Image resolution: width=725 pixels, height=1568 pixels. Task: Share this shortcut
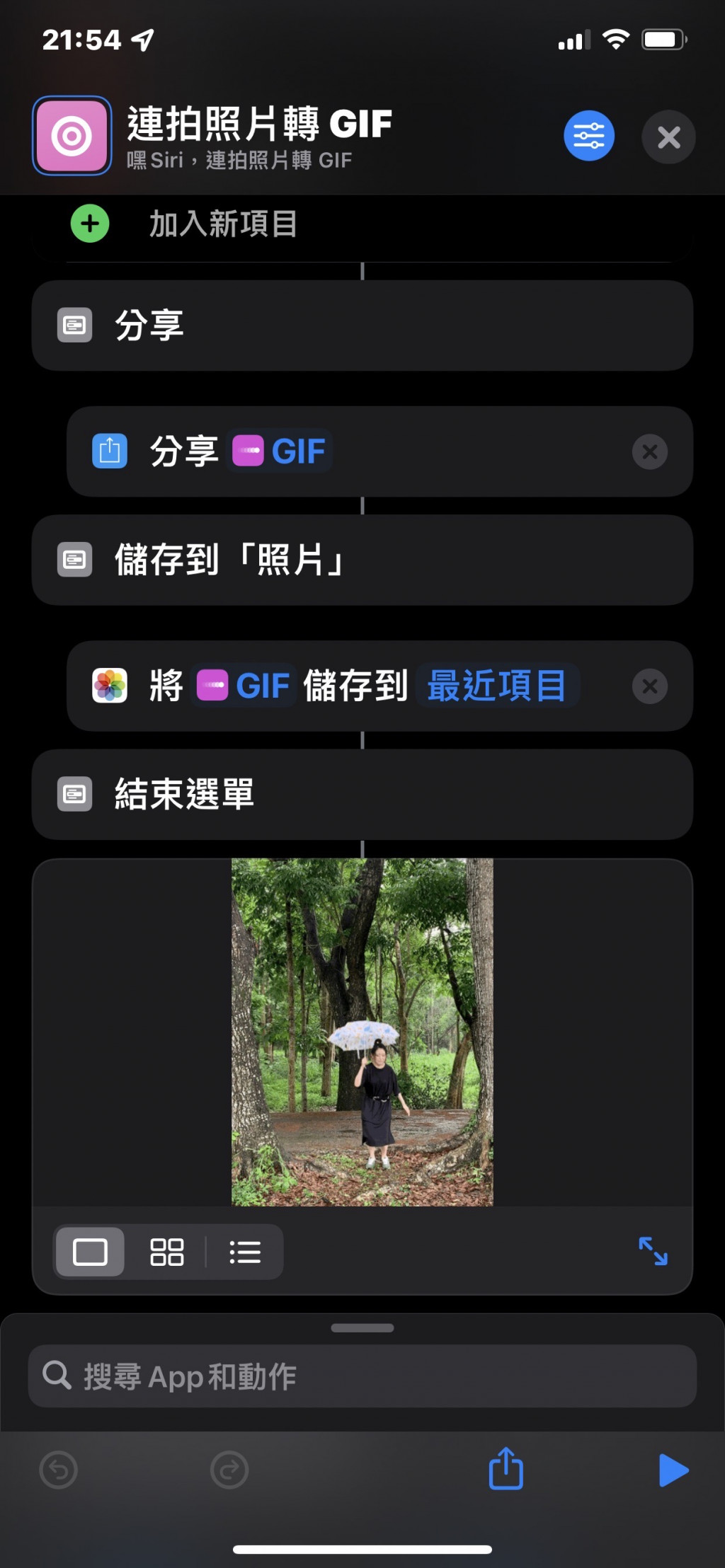click(506, 1469)
